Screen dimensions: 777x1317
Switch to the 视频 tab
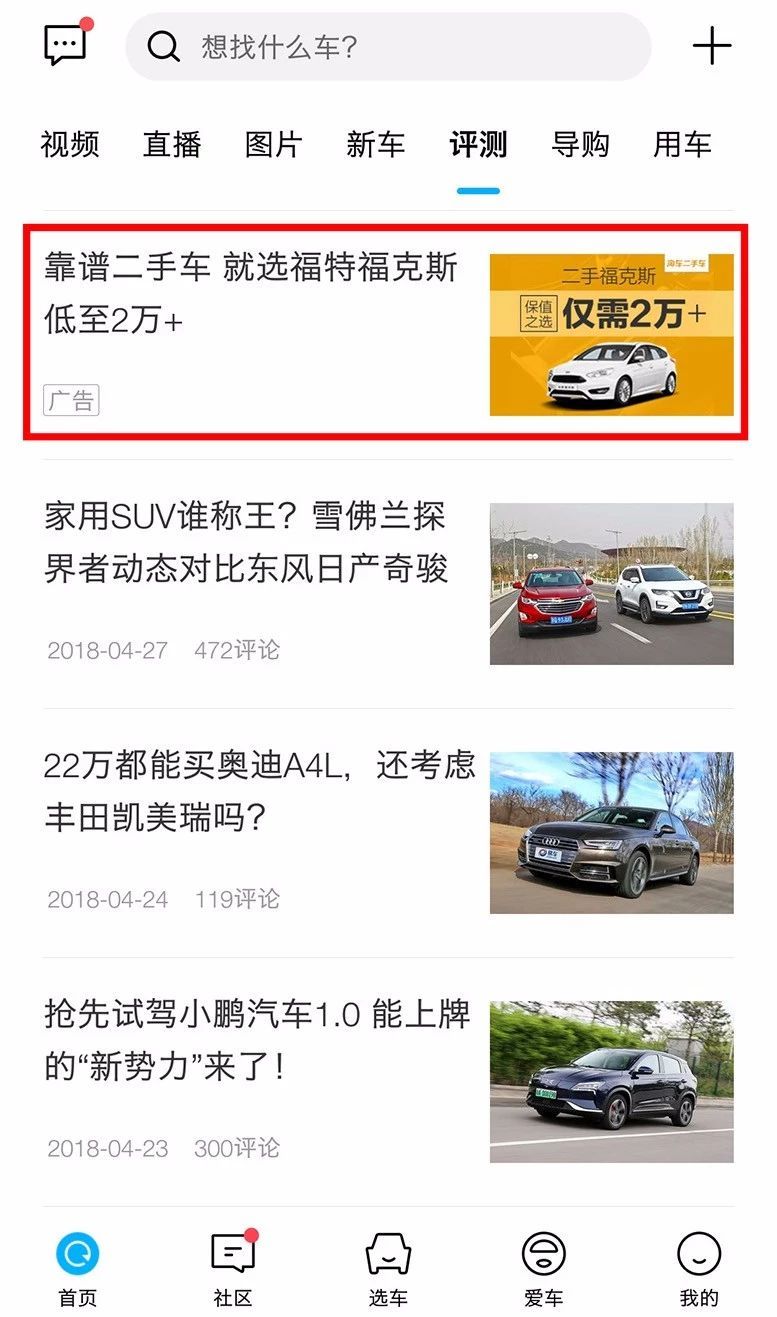tap(67, 145)
